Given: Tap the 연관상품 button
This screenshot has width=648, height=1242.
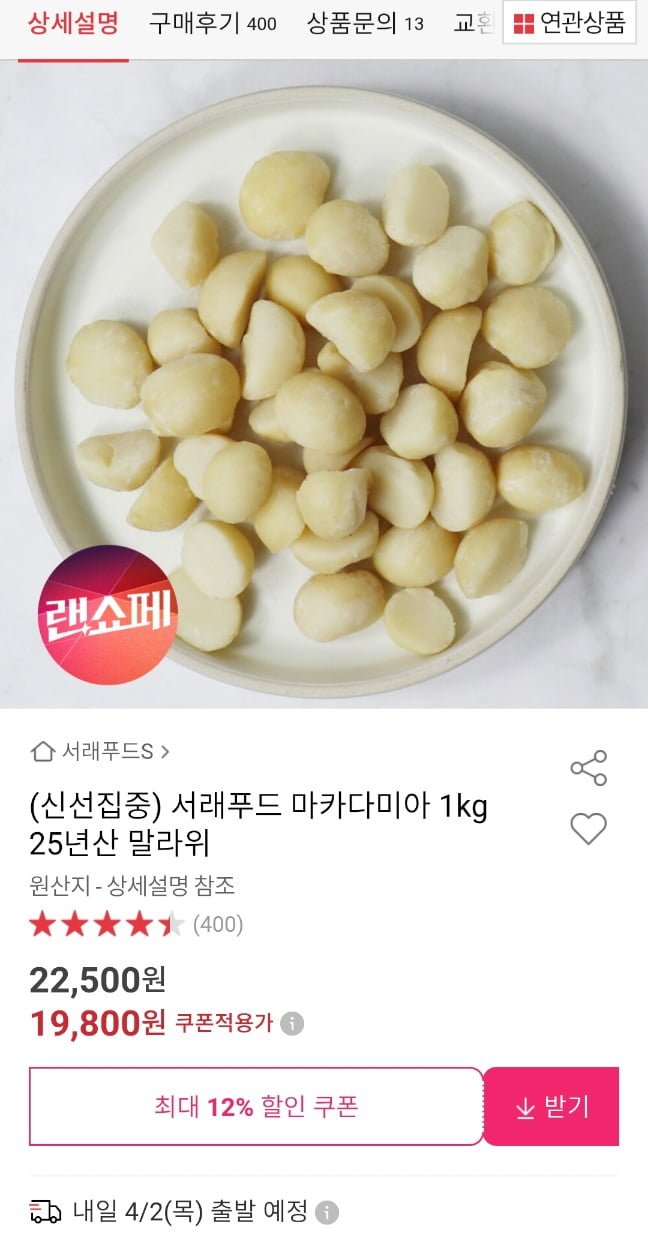Looking at the screenshot, I should pyautogui.click(x=569, y=24).
